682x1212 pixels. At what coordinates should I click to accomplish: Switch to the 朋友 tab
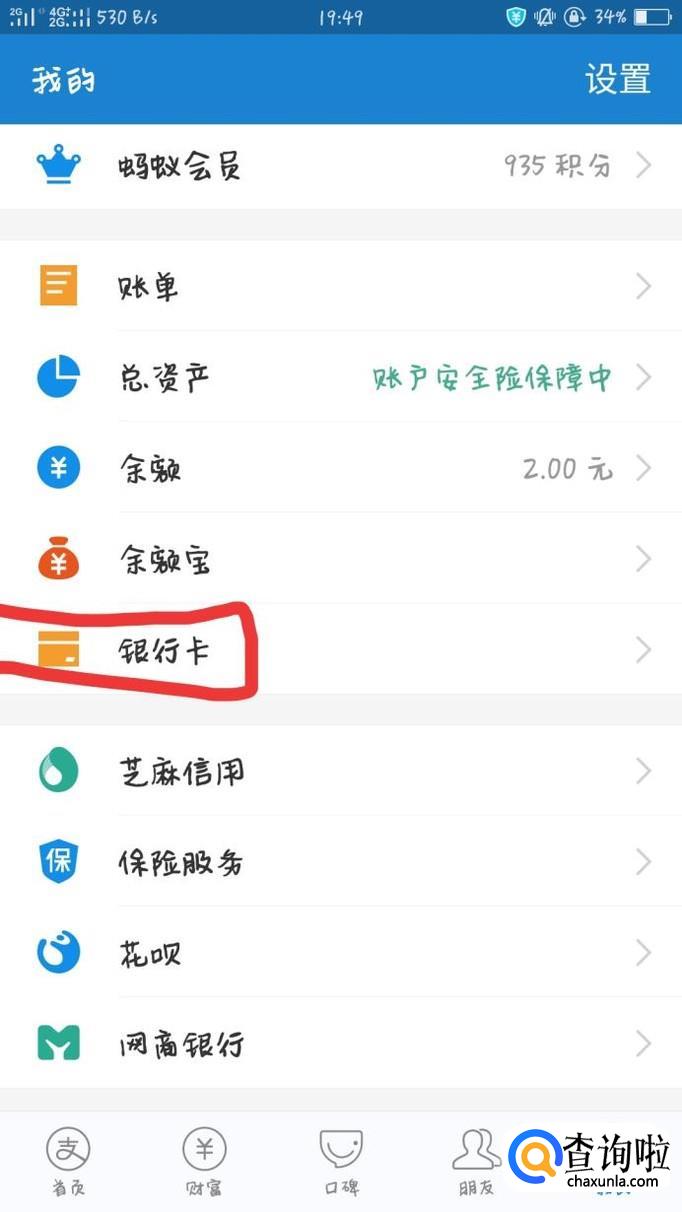pyautogui.click(x=476, y=1160)
